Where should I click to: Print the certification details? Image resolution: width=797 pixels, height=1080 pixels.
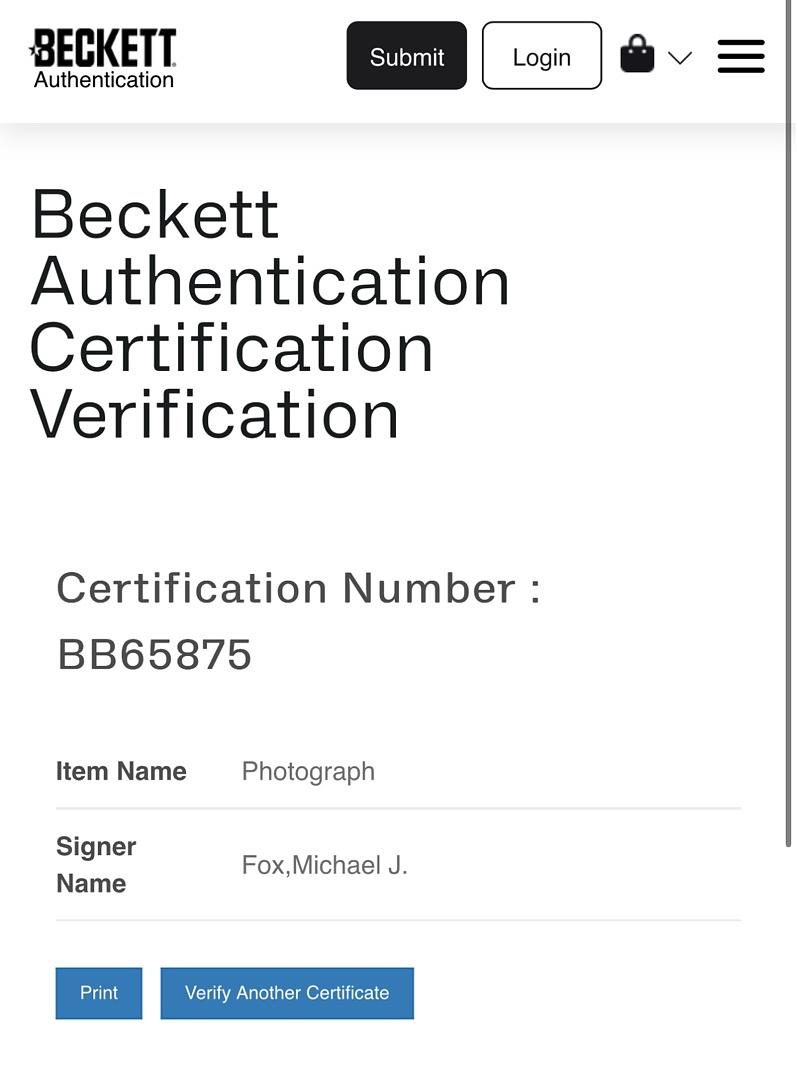pos(99,993)
